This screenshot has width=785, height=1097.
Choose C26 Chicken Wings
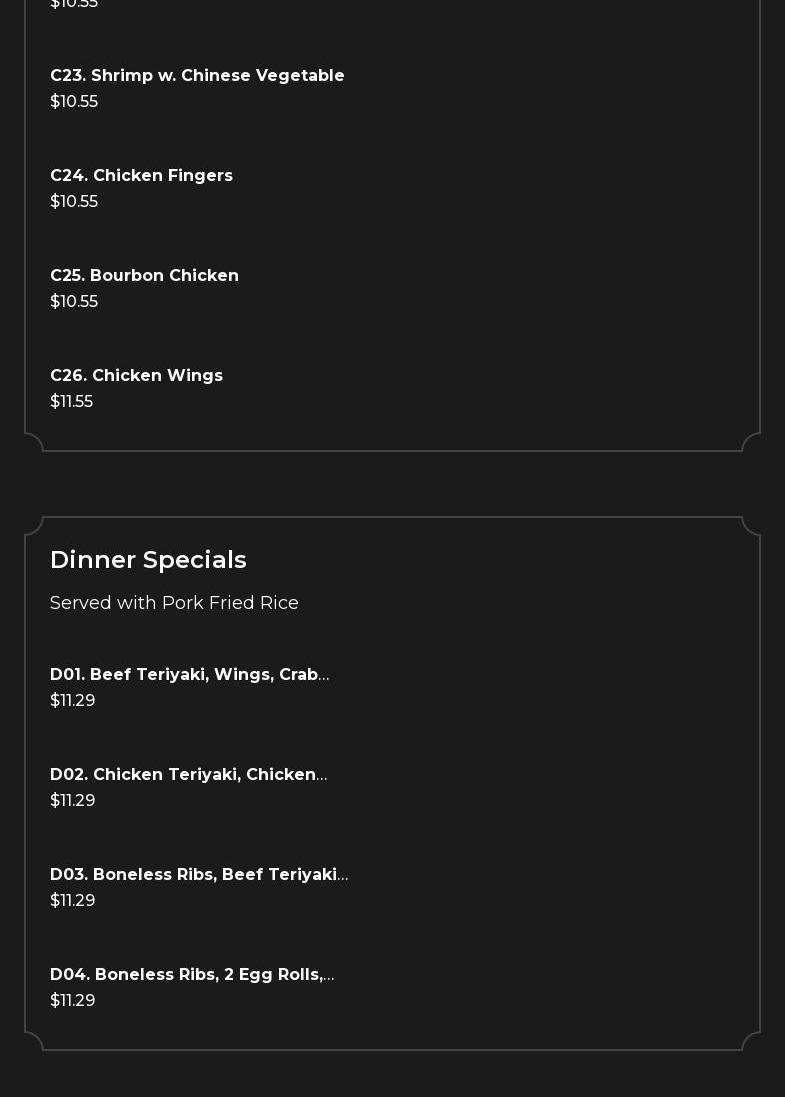click(x=136, y=376)
